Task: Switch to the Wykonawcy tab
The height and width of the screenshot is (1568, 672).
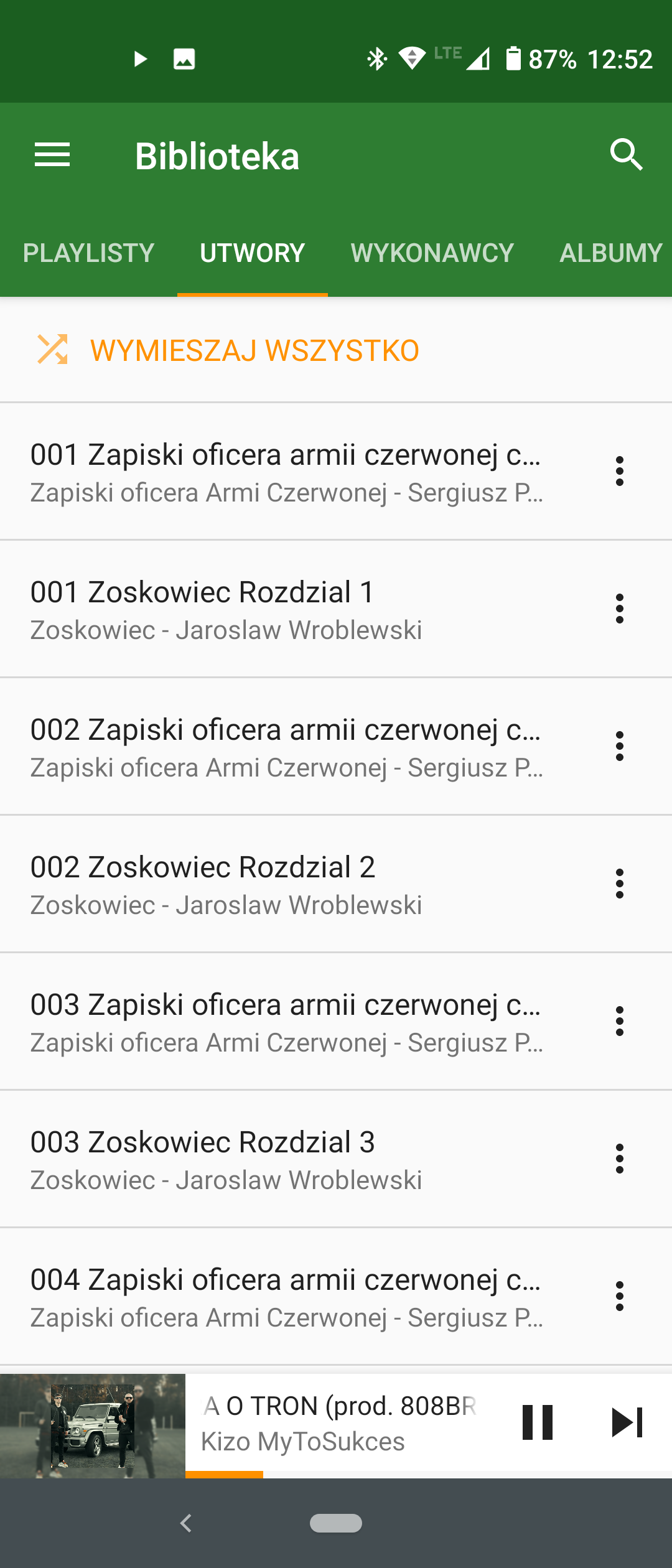Action: [432, 253]
